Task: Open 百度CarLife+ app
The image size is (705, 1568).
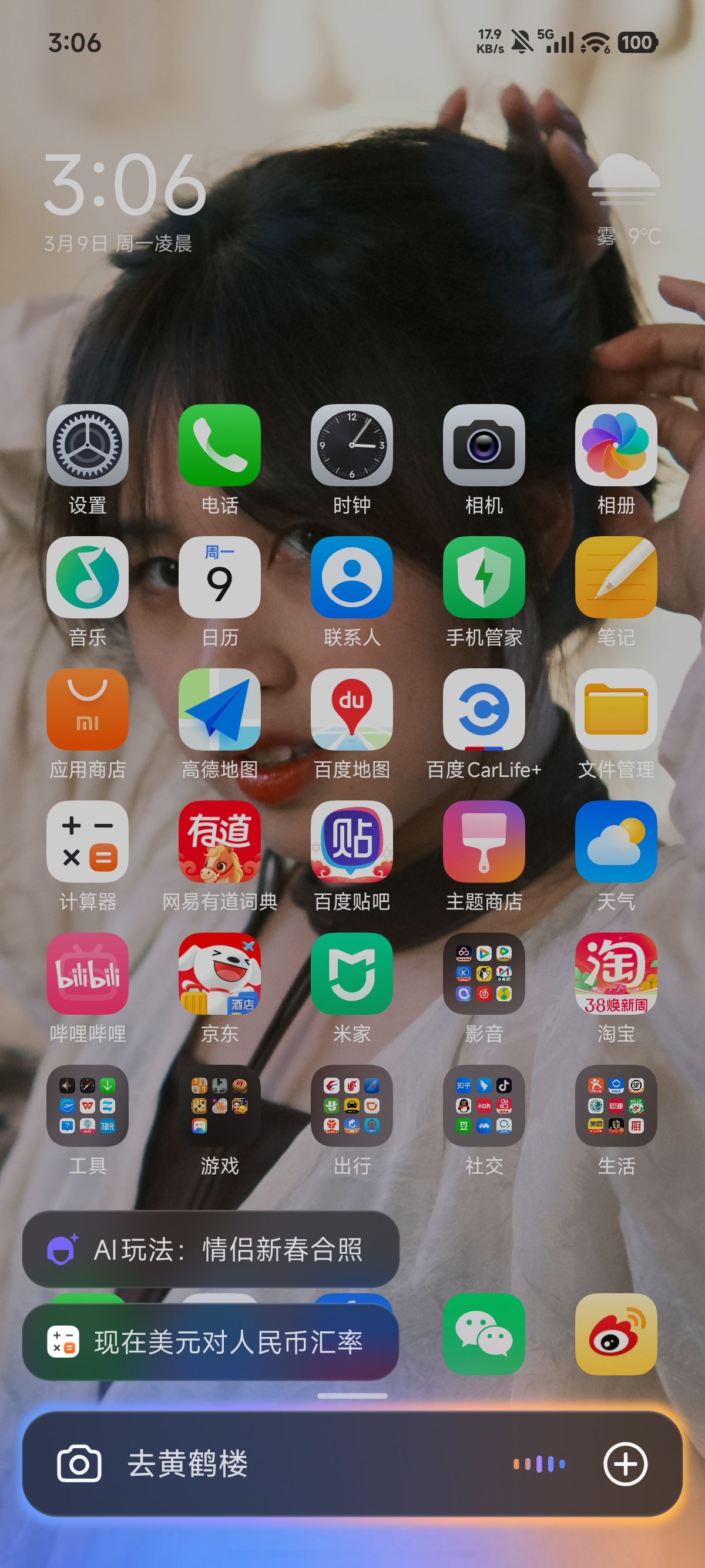Action: [x=484, y=709]
